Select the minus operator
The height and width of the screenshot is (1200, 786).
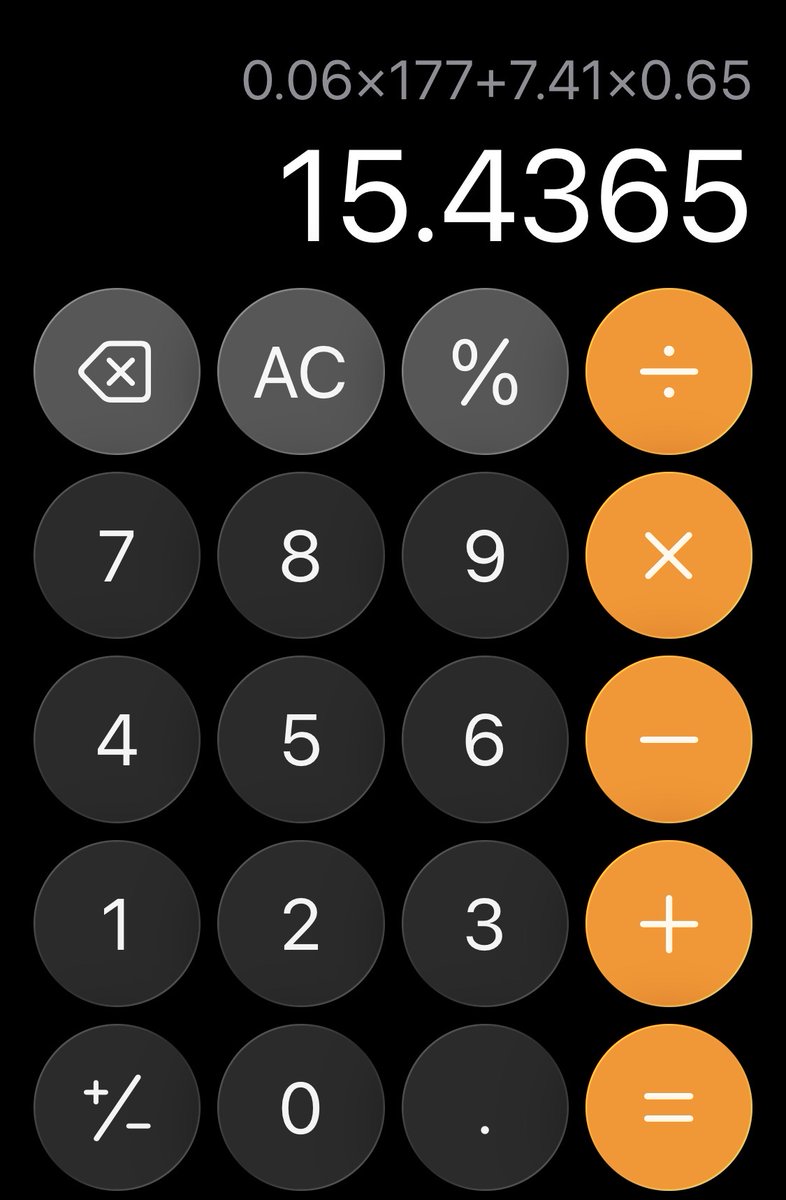coord(668,741)
